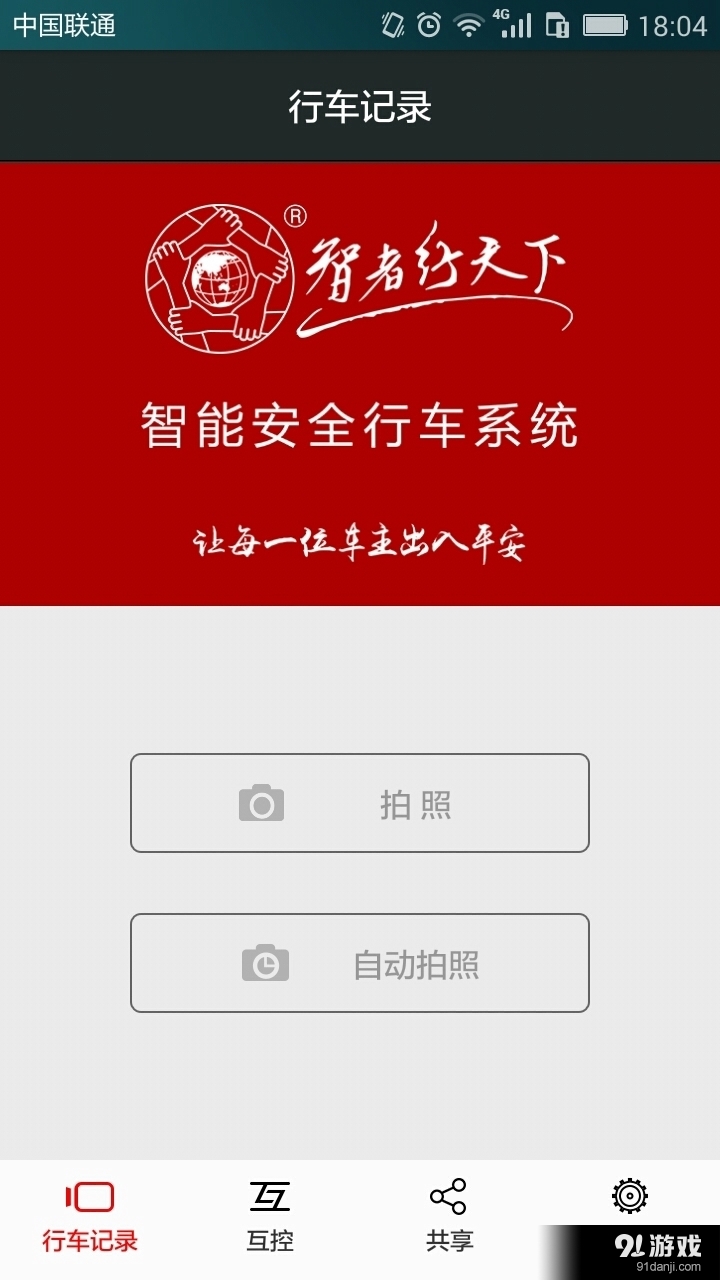Open the 共享 share tab

[x=449, y=1216]
